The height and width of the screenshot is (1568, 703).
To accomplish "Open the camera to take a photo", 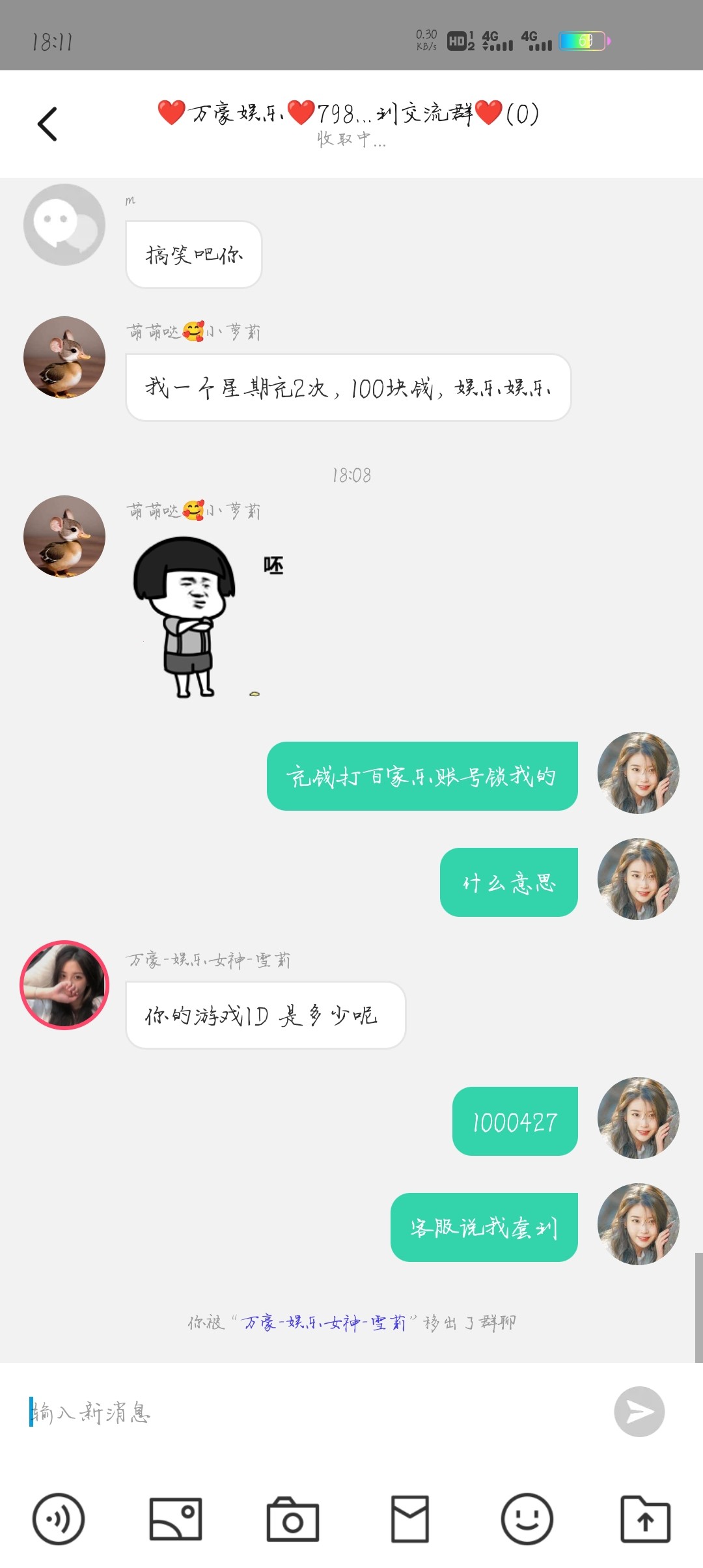I will [293, 1519].
